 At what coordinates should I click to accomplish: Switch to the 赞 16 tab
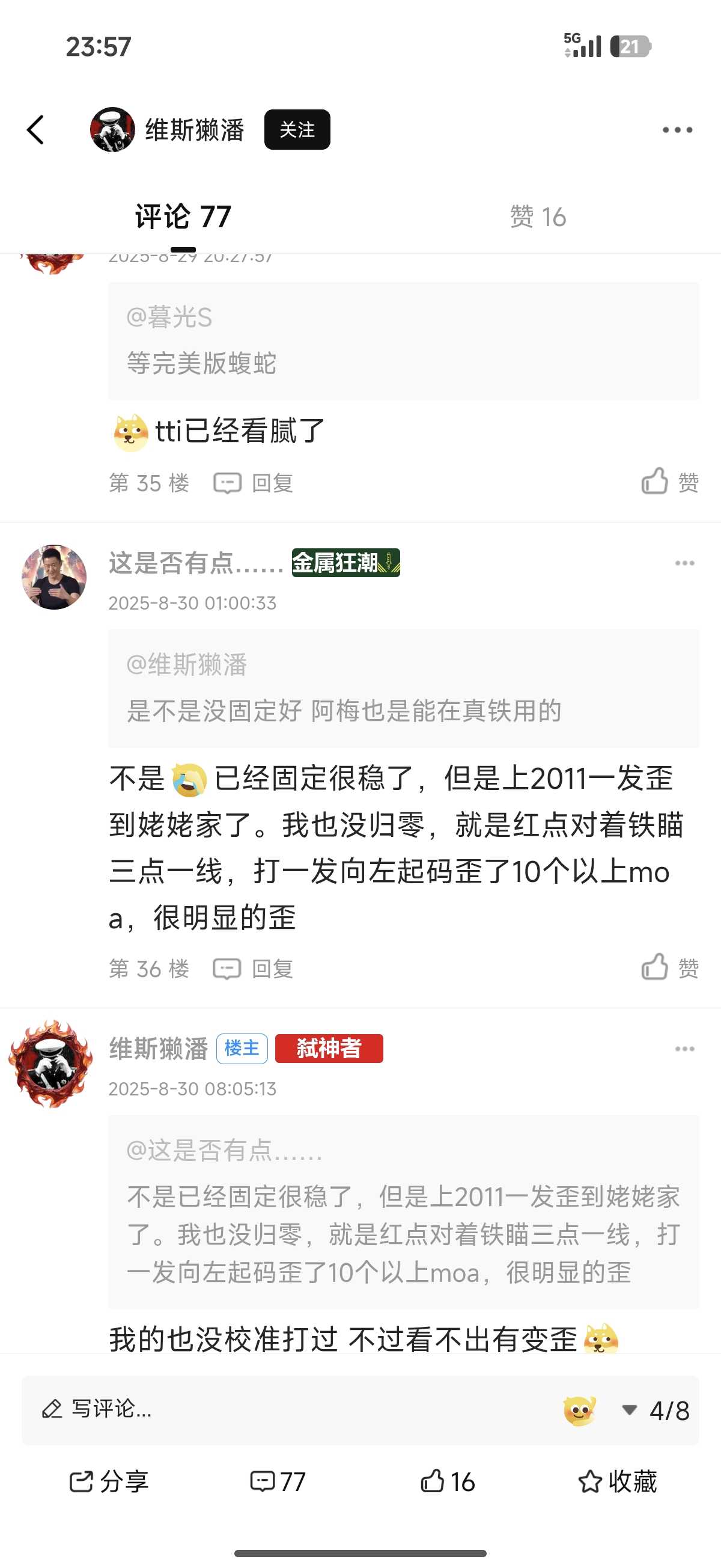point(538,217)
